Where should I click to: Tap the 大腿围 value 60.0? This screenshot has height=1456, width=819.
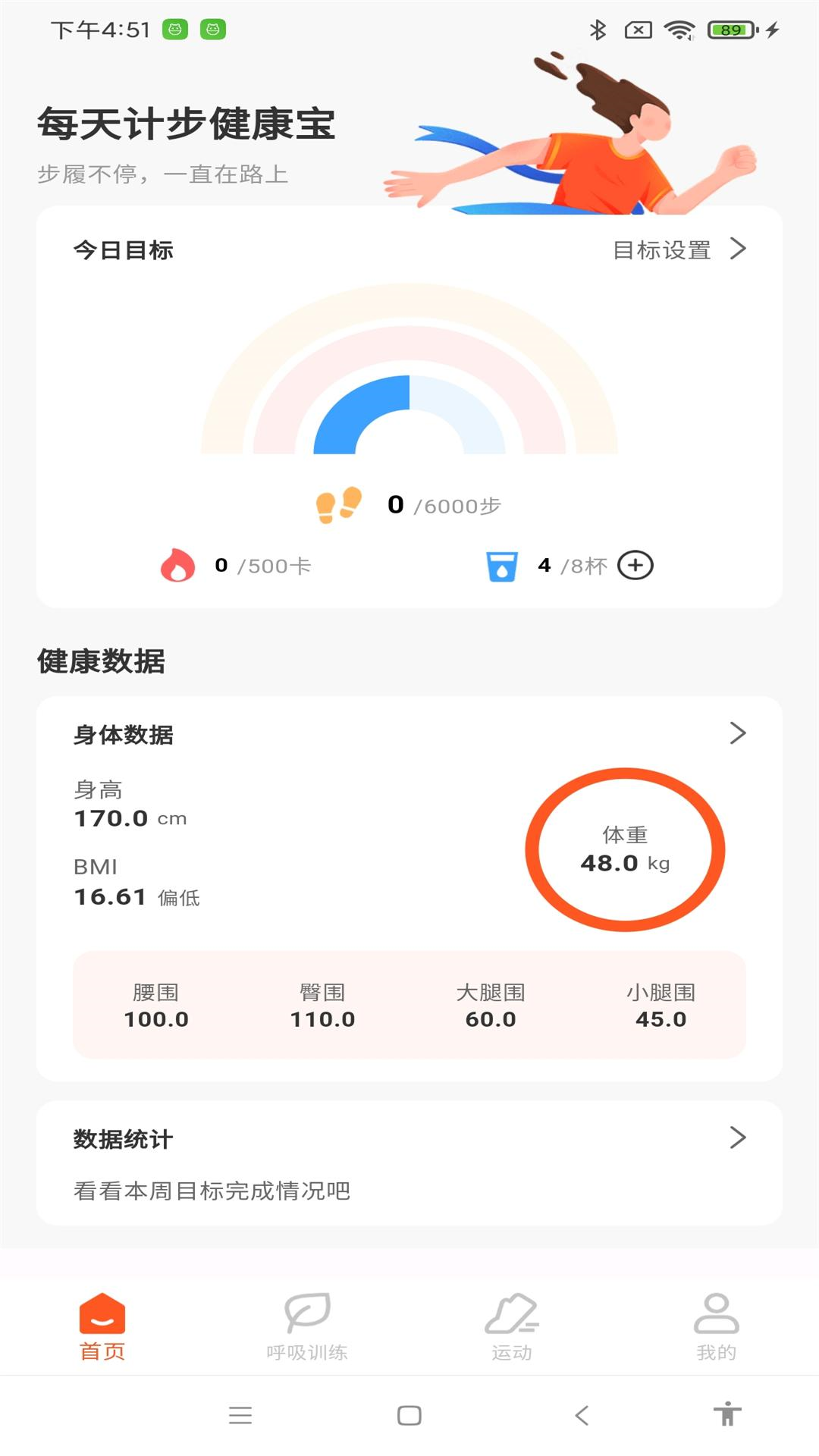(x=491, y=1020)
